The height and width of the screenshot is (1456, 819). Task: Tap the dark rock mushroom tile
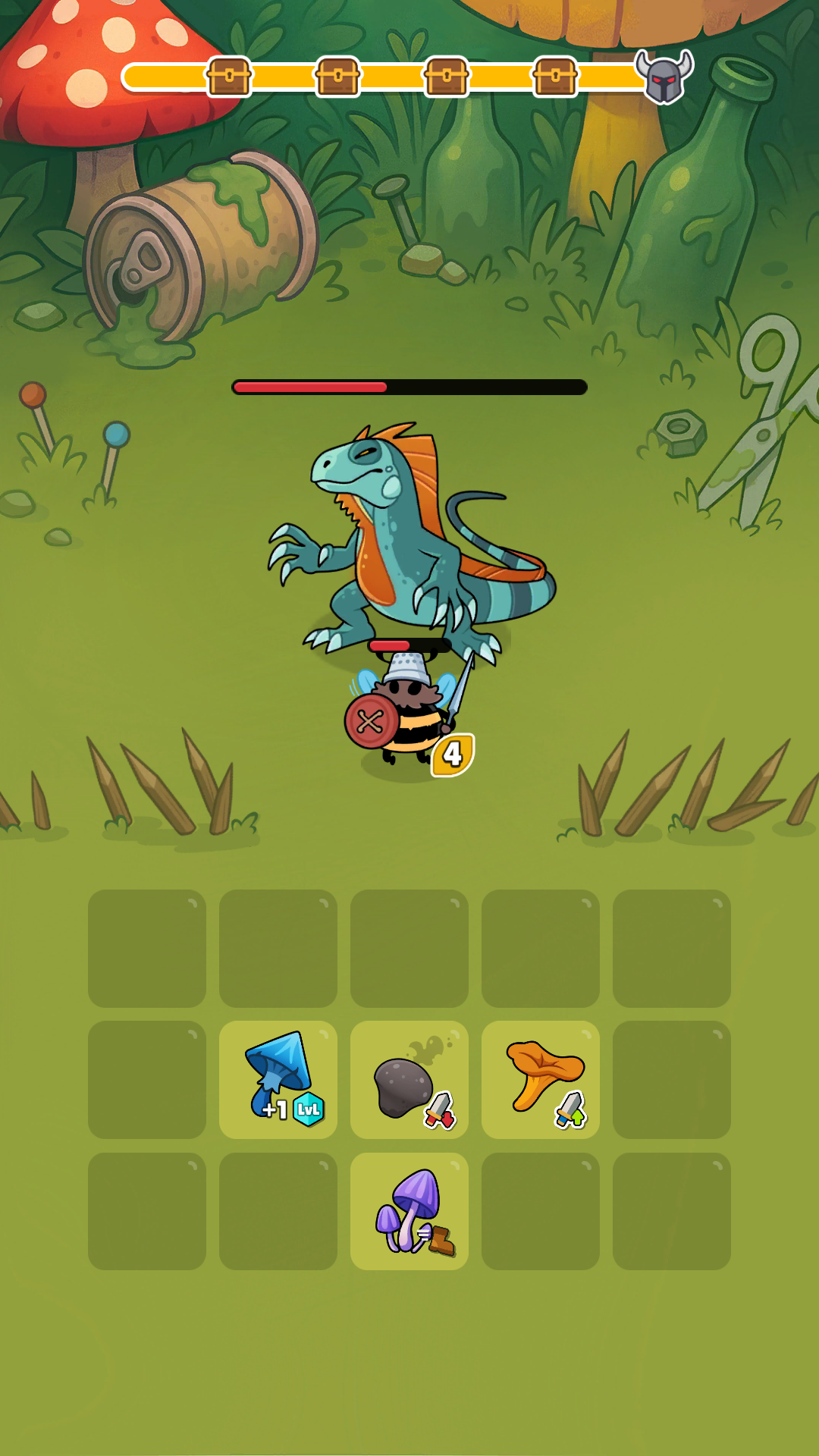409,1079
